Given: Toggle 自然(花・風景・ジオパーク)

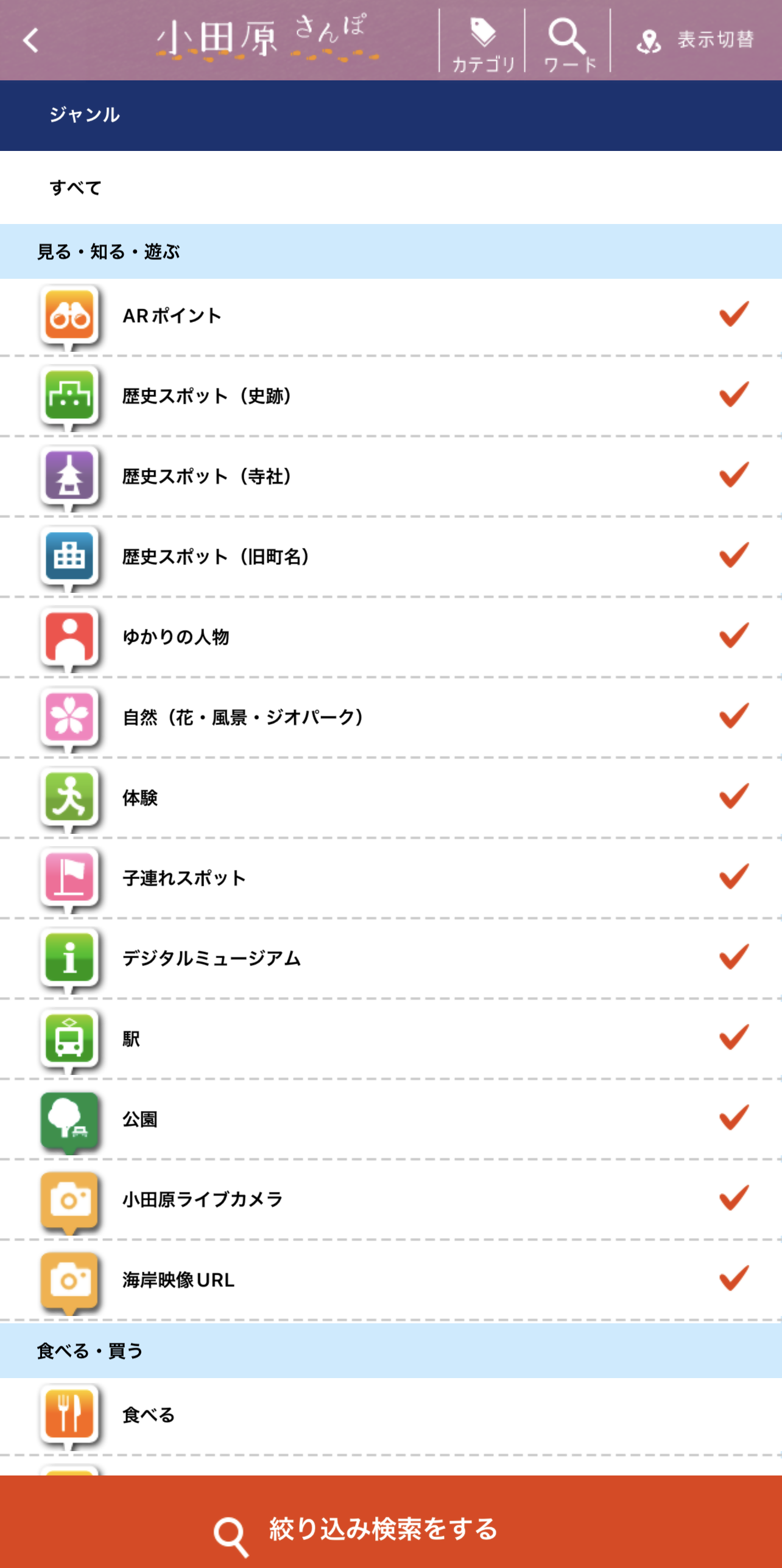Looking at the screenshot, I should point(733,716).
